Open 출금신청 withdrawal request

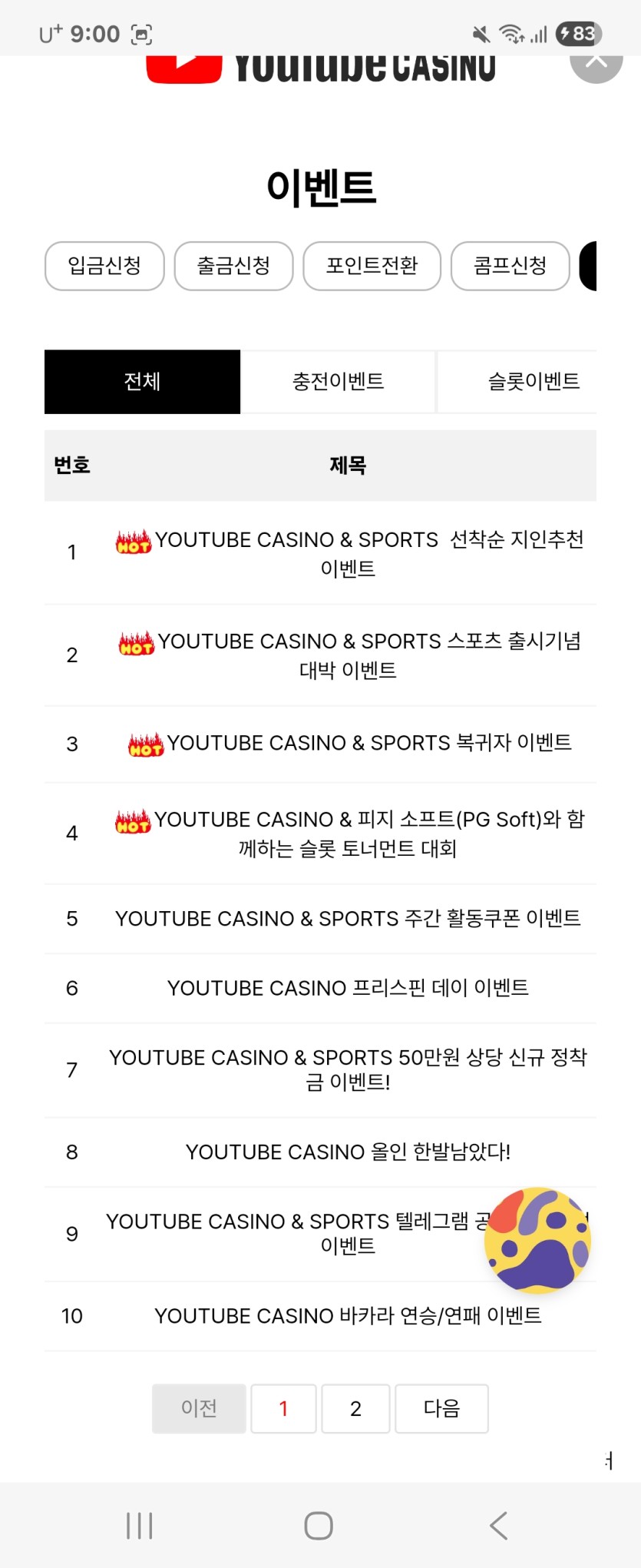233,266
